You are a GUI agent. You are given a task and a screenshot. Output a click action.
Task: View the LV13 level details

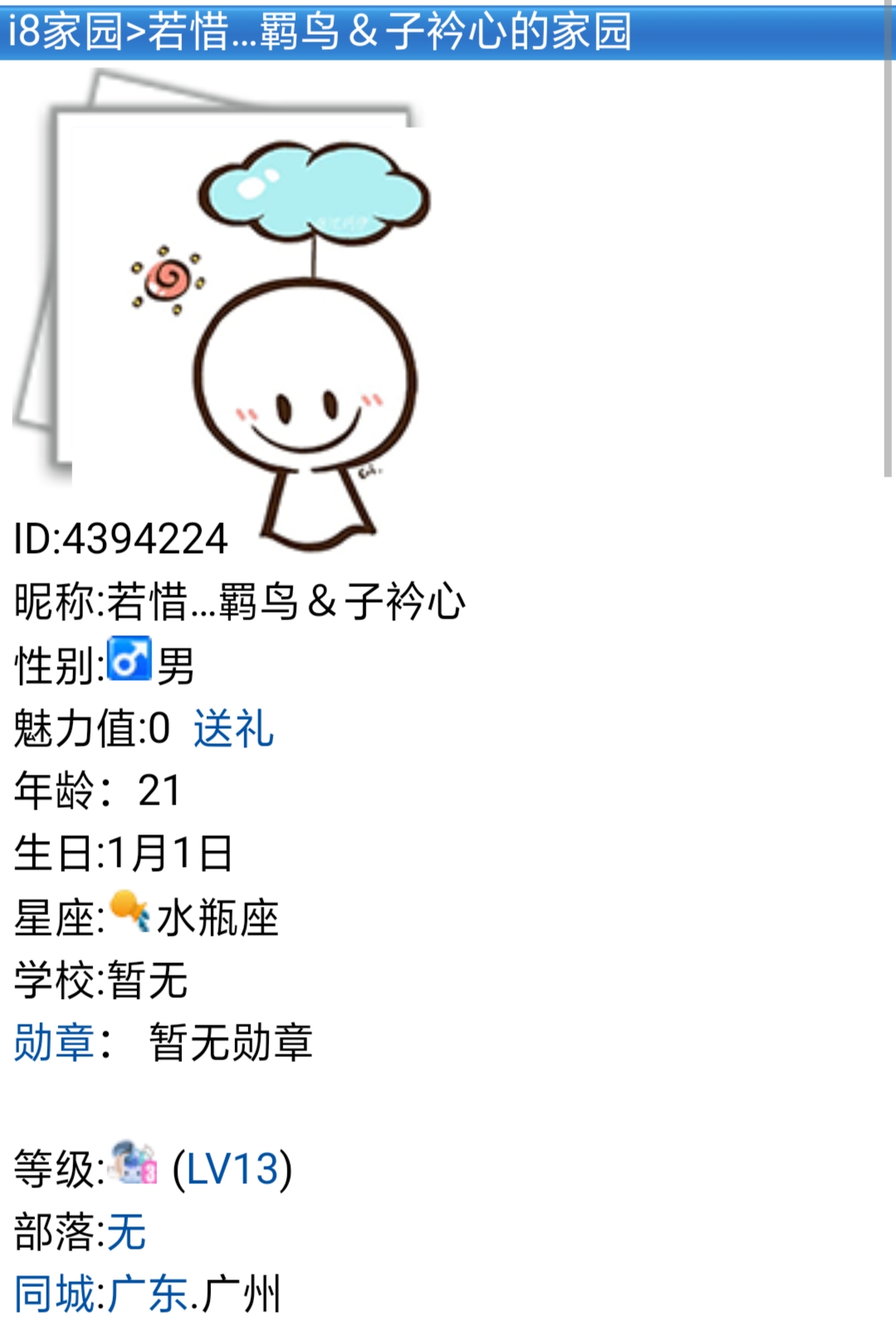(x=233, y=1169)
